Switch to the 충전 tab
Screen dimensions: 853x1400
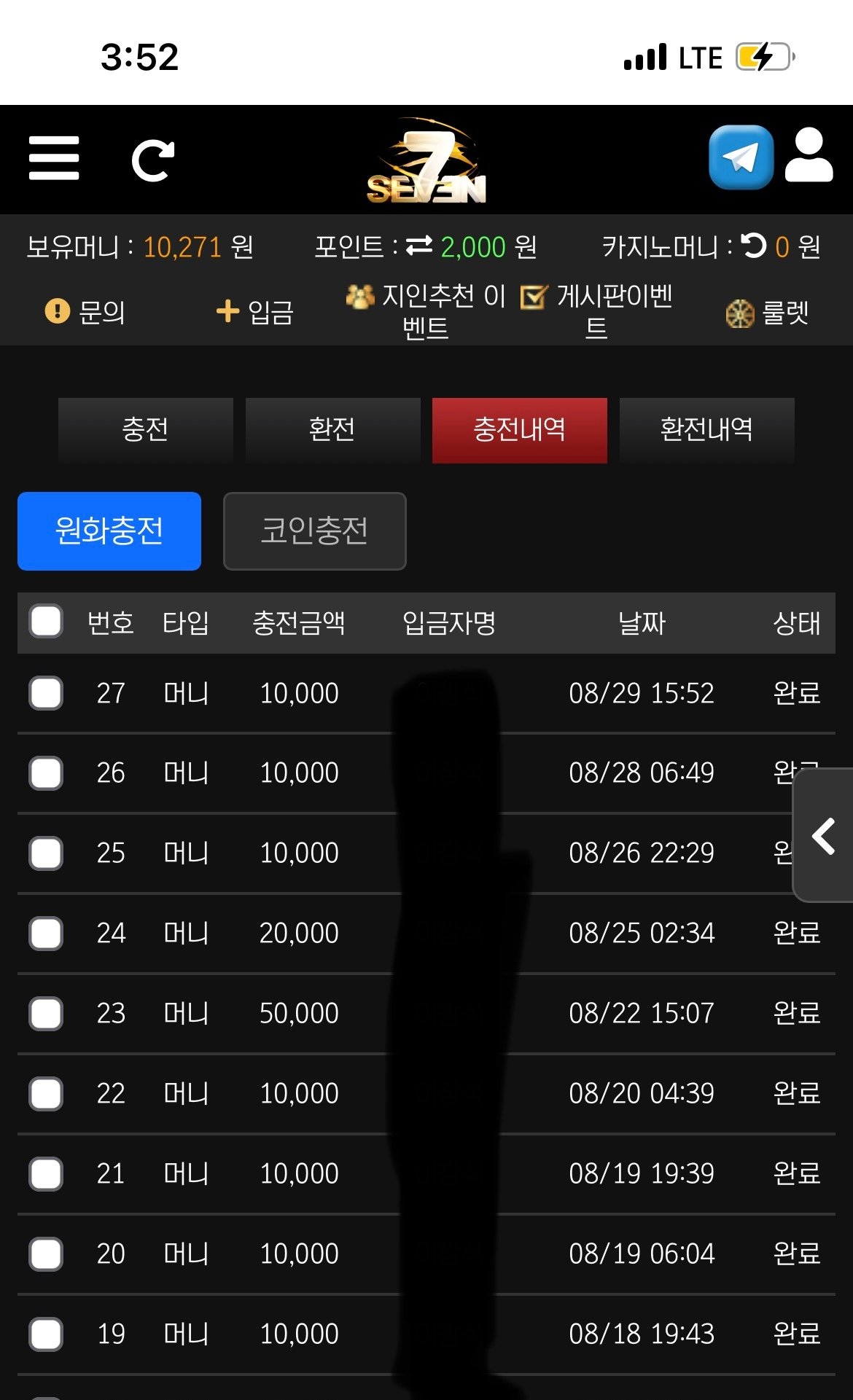tap(146, 429)
